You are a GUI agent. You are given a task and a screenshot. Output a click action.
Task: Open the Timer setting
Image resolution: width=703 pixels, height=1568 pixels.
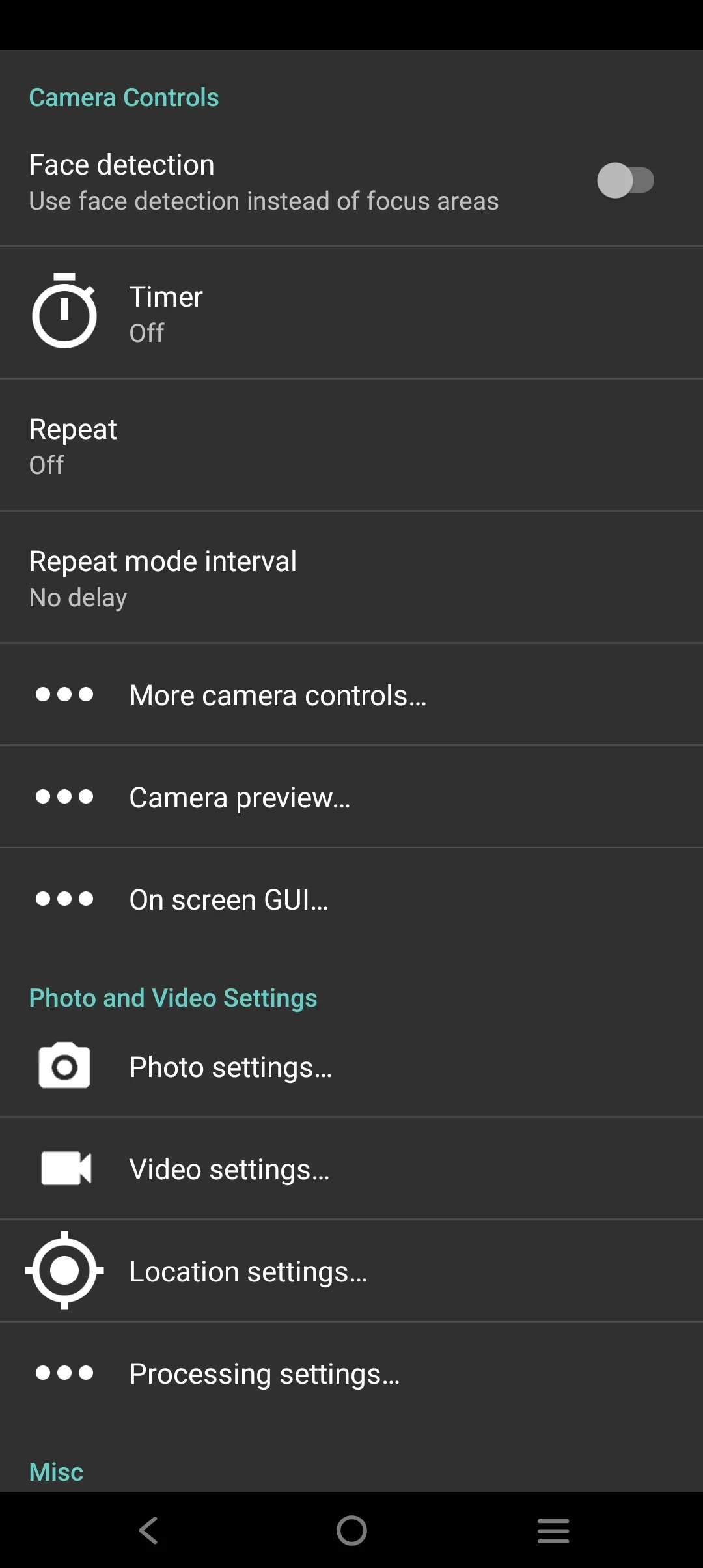click(x=351, y=314)
